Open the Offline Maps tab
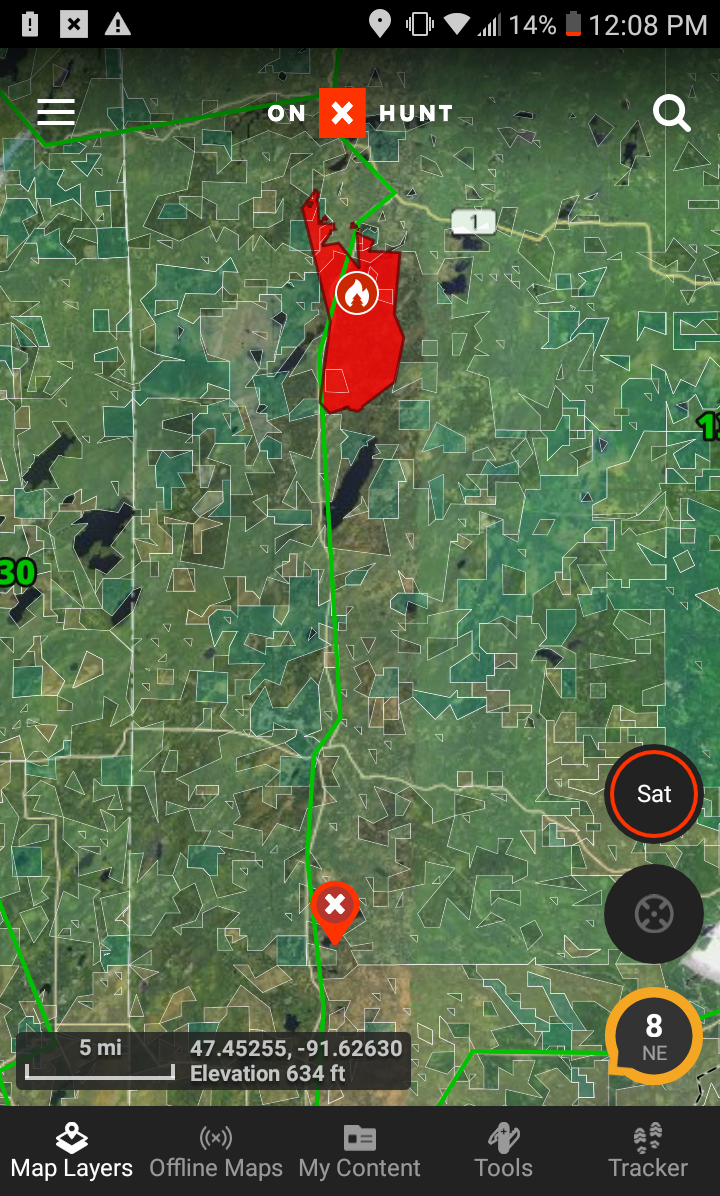The image size is (720, 1196). click(x=216, y=1152)
